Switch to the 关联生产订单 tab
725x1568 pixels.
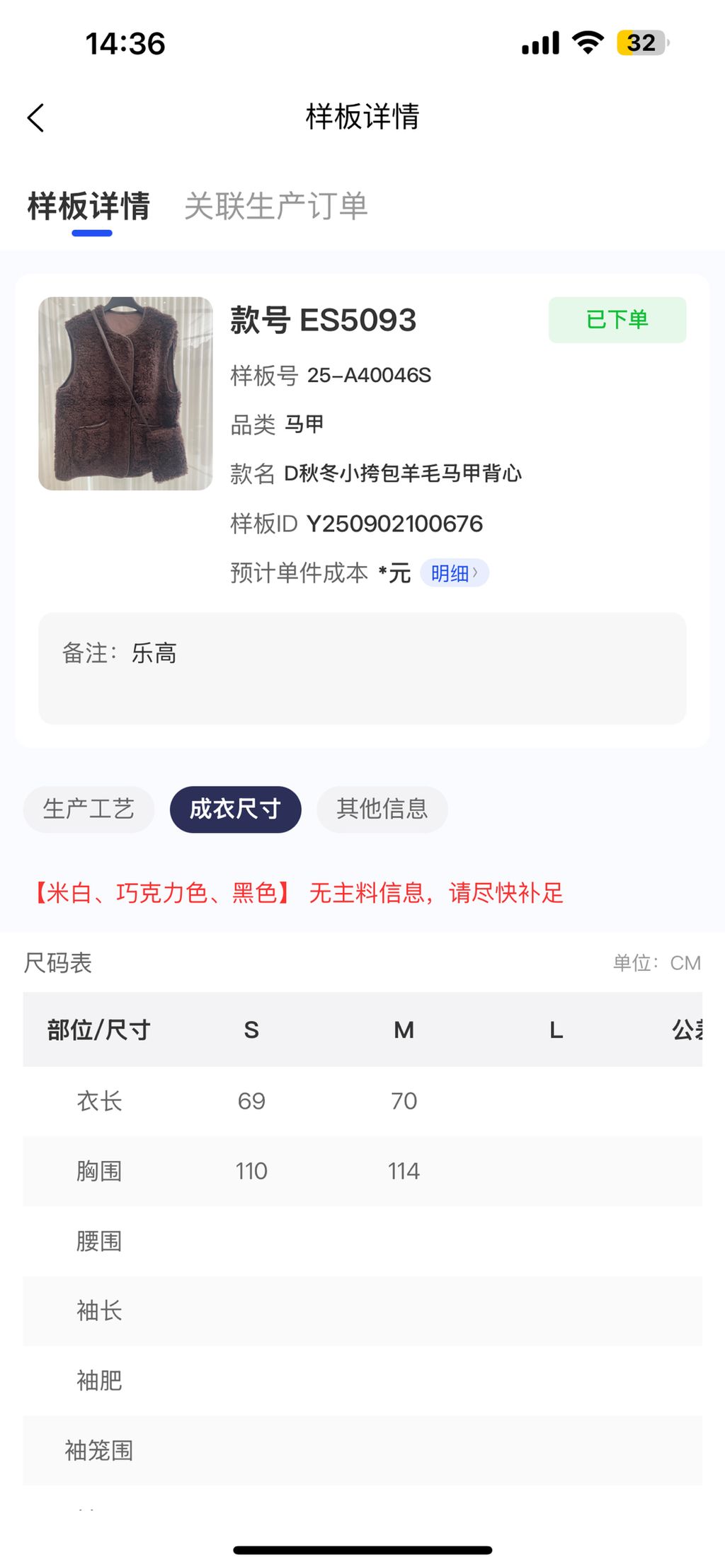(x=275, y=207)
